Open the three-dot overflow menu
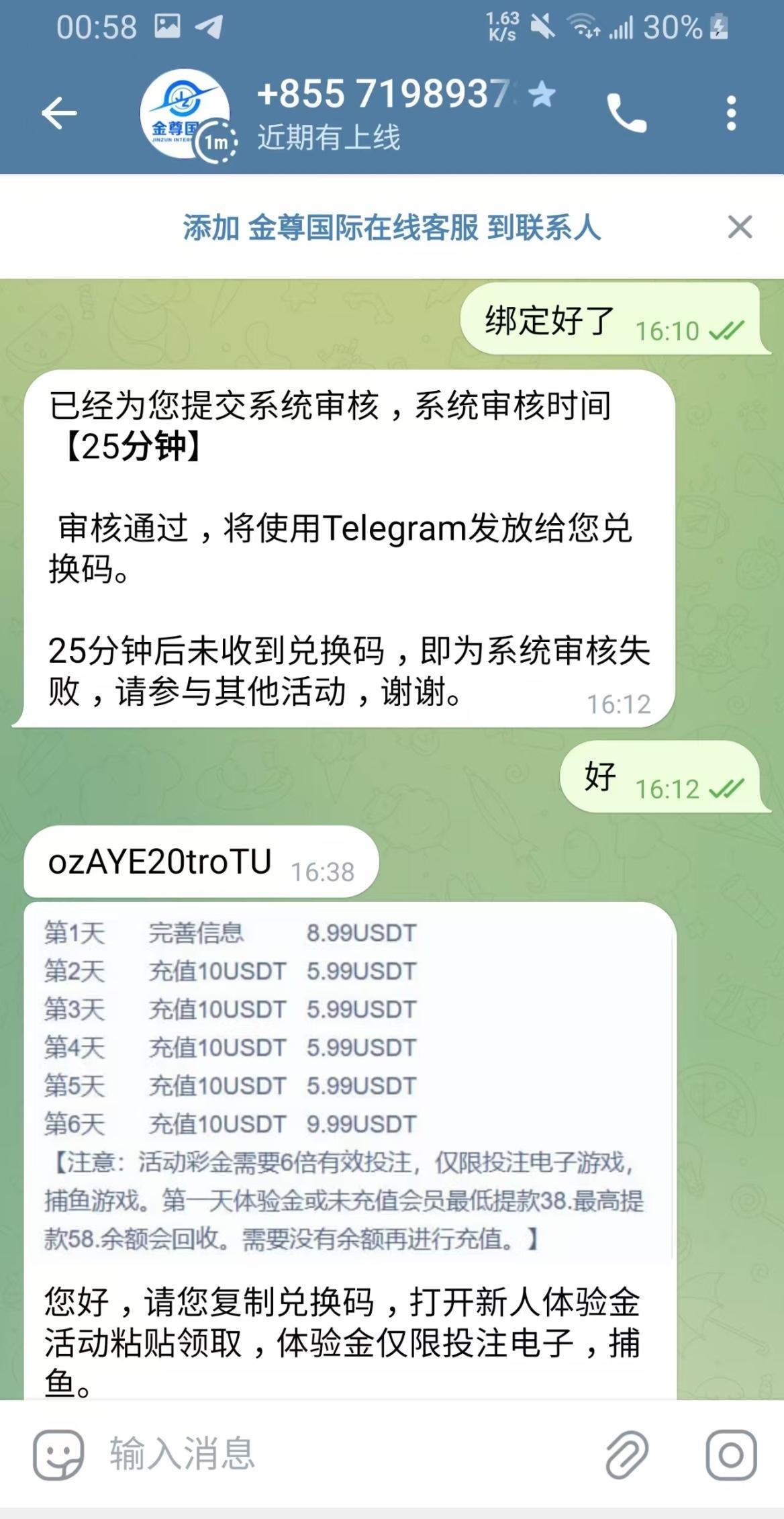The width and height of the screenshot is (784, 1519). 731,113
